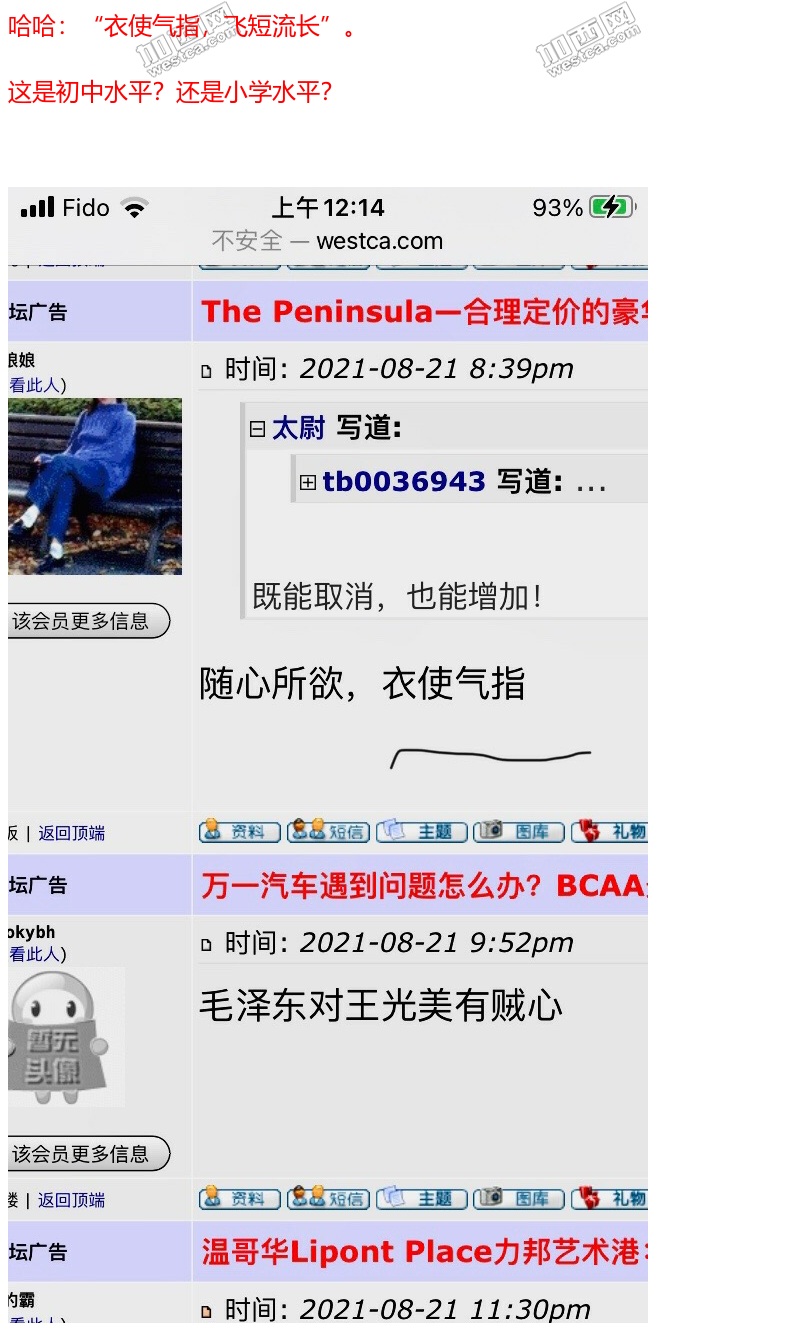Send 短信 to the 8:39pm post author
This screenshot has width=800, height=1331.
(328, 832)
